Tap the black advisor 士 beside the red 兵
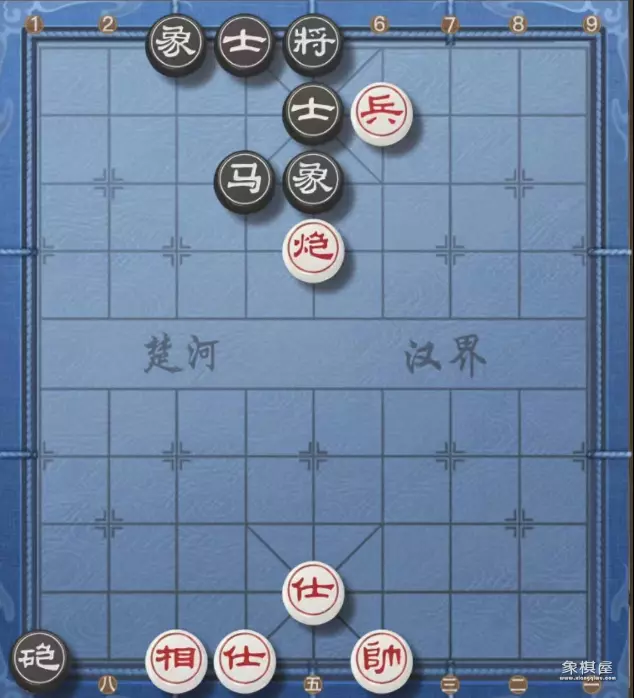The image size is (634, 698). [x=313, y=114]
